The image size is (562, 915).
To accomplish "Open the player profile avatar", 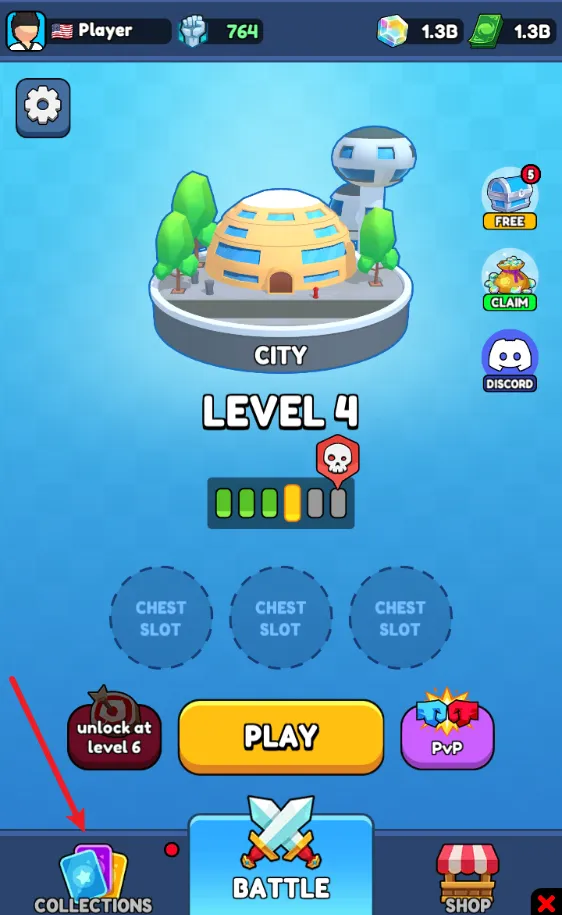I will coord(26,30).
